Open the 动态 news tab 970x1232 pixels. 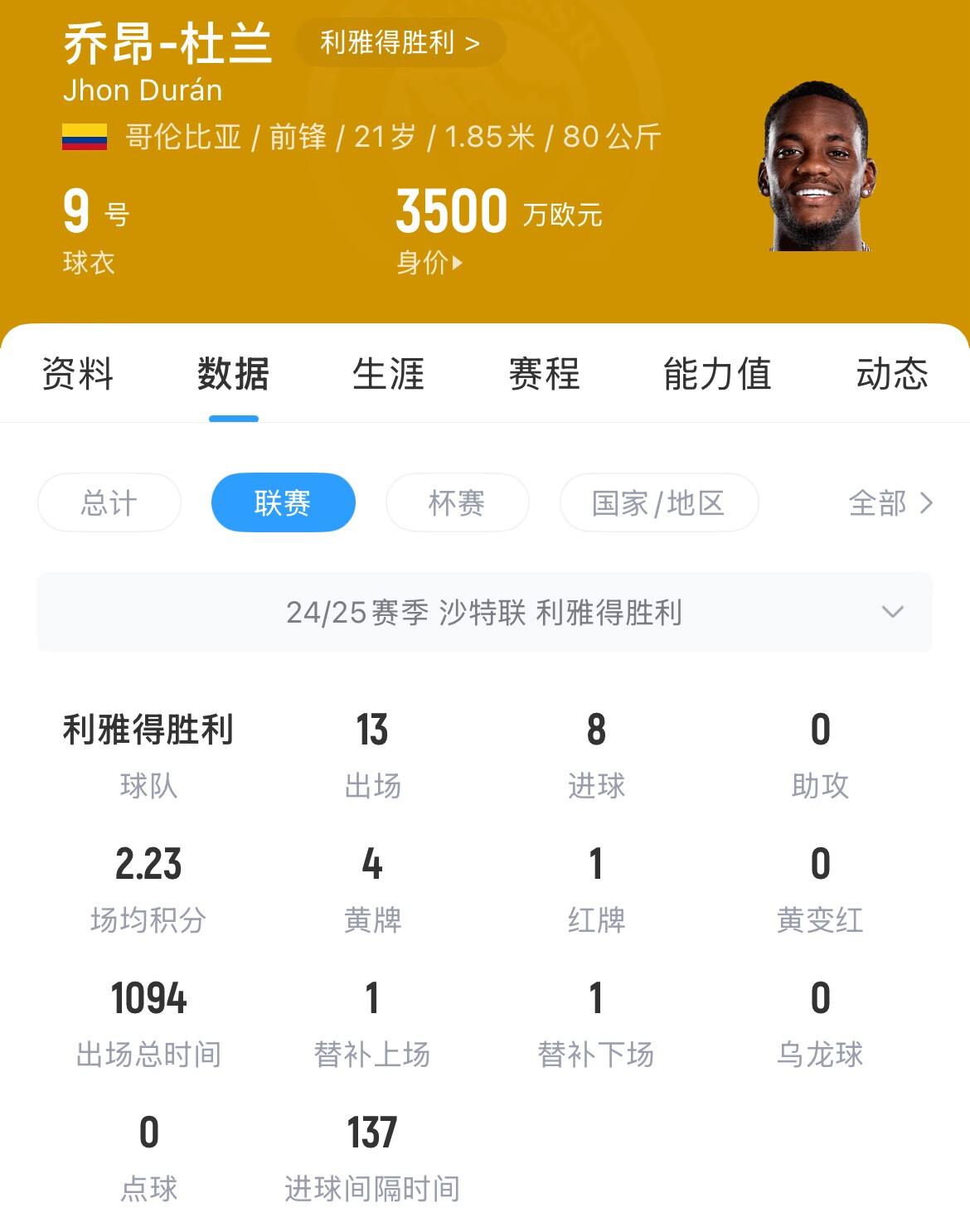pyautogui.click(x=891, y=374)
